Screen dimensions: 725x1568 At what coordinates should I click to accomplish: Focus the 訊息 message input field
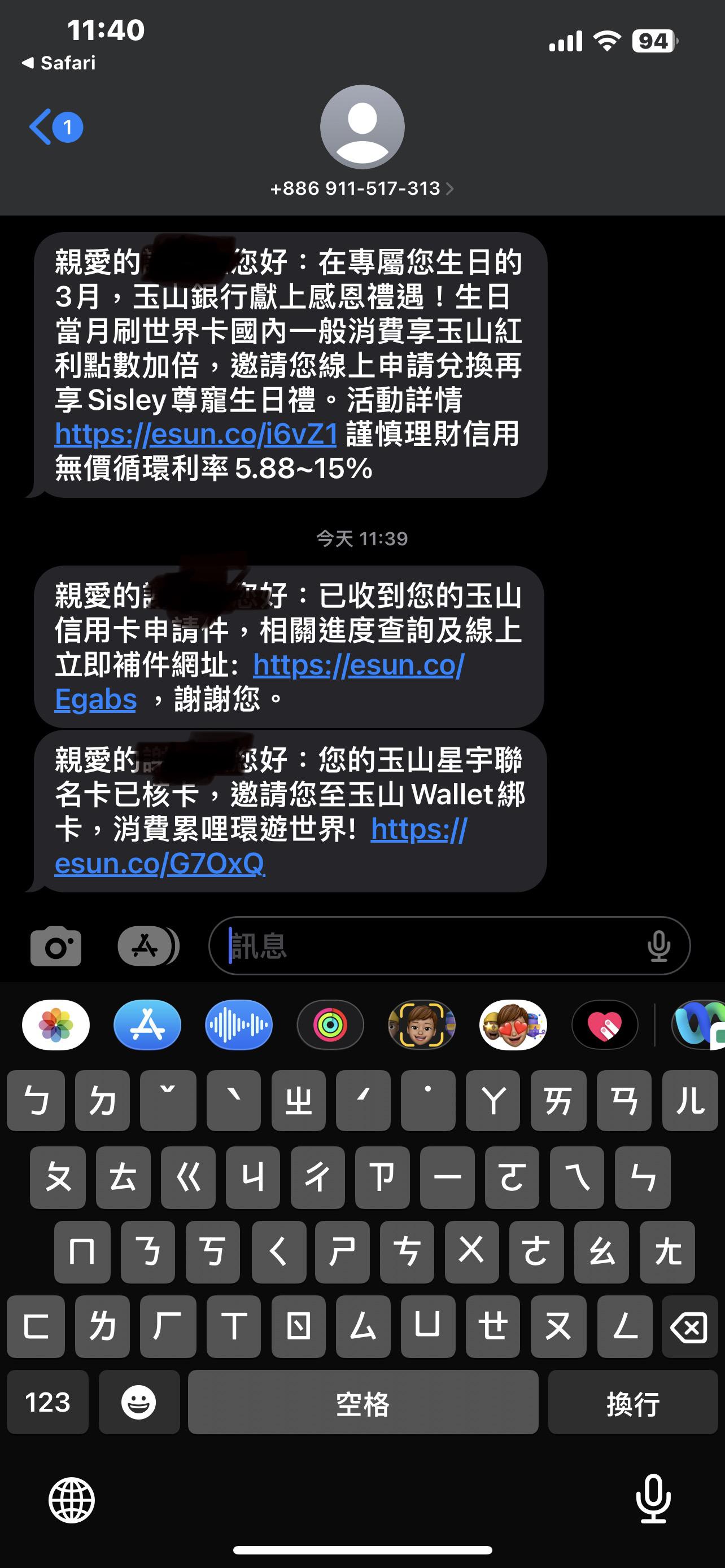coord(426,947)
